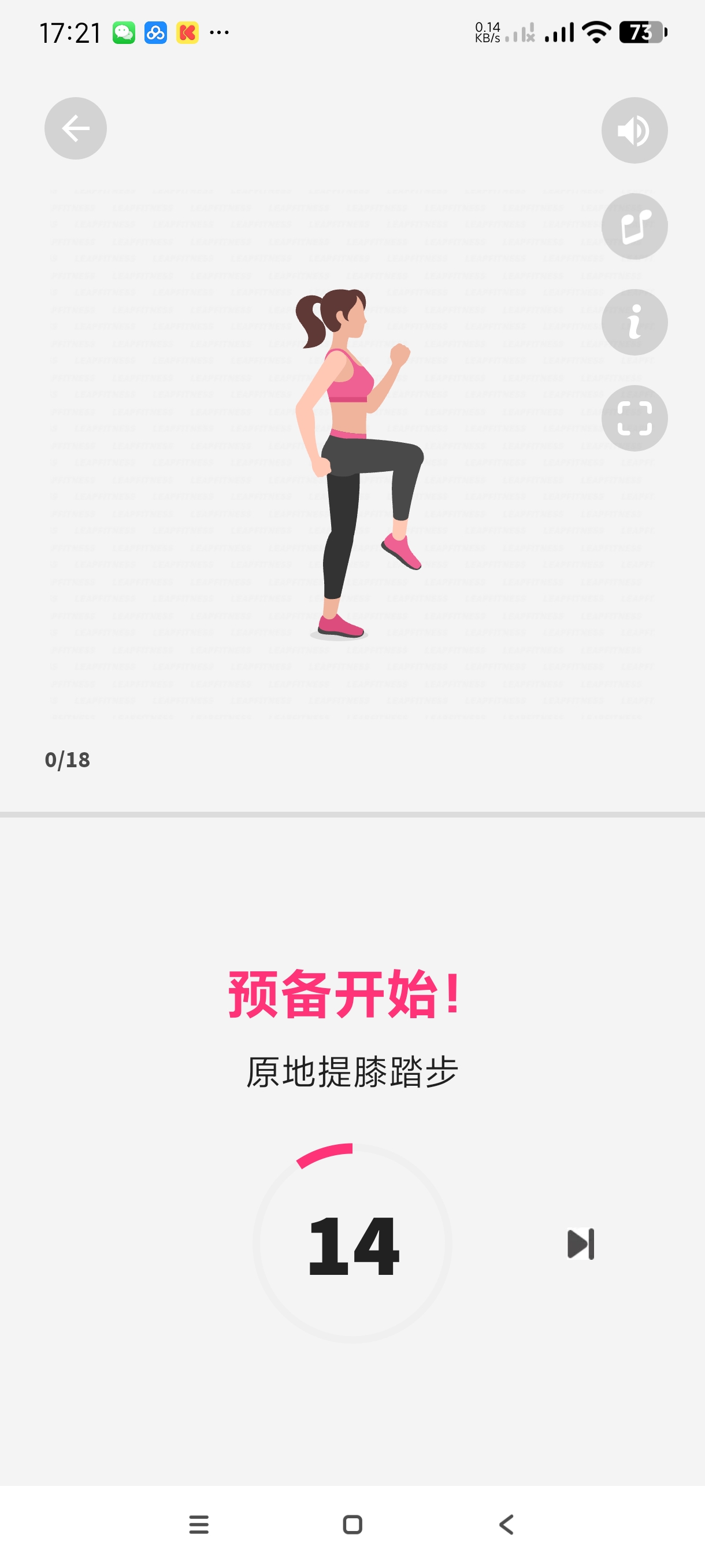Skip the countdown with the next button

click(580, 1244)
